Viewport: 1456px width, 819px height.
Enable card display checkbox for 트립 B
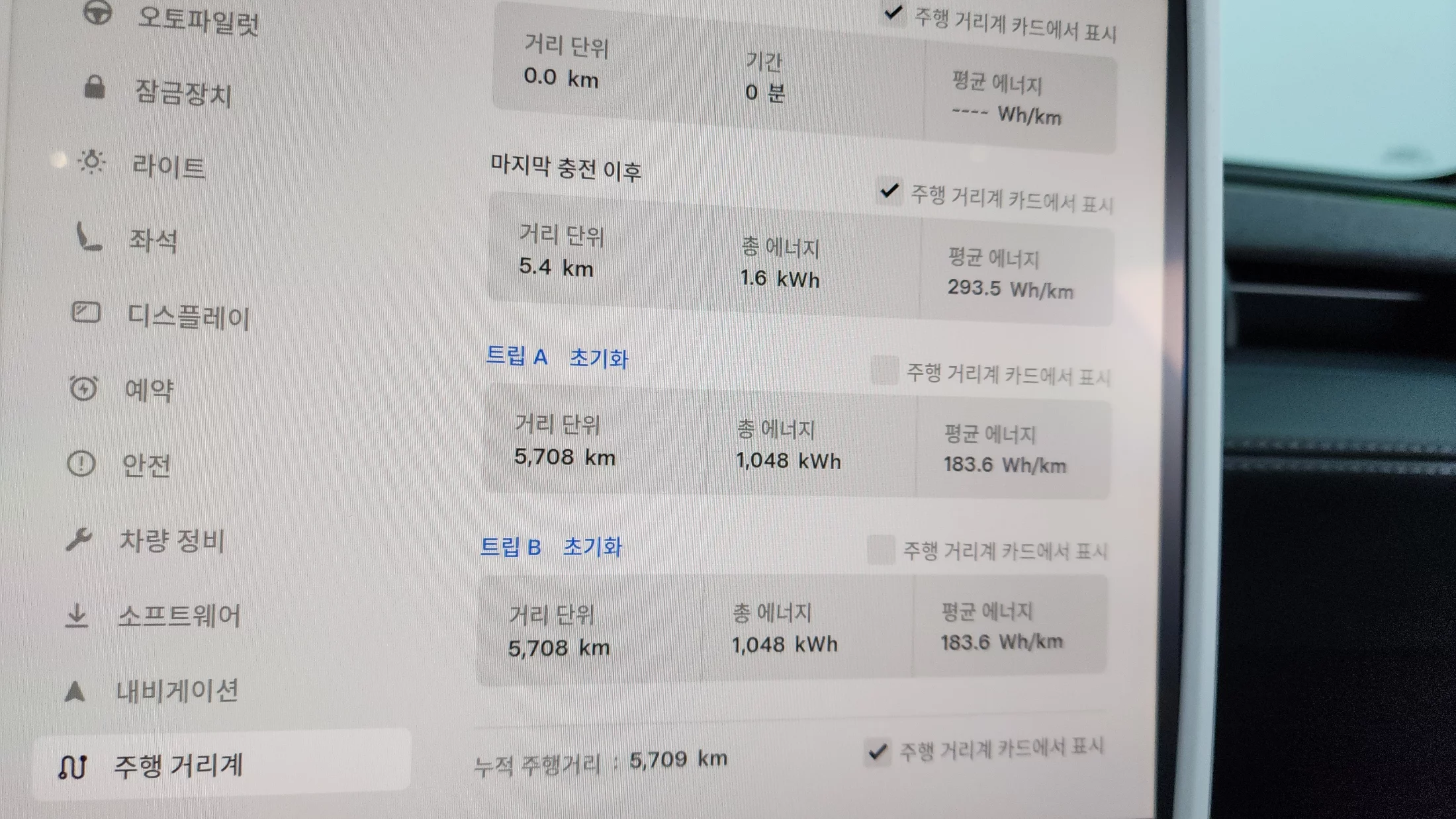pyautogui.click(x=881, y=550)
